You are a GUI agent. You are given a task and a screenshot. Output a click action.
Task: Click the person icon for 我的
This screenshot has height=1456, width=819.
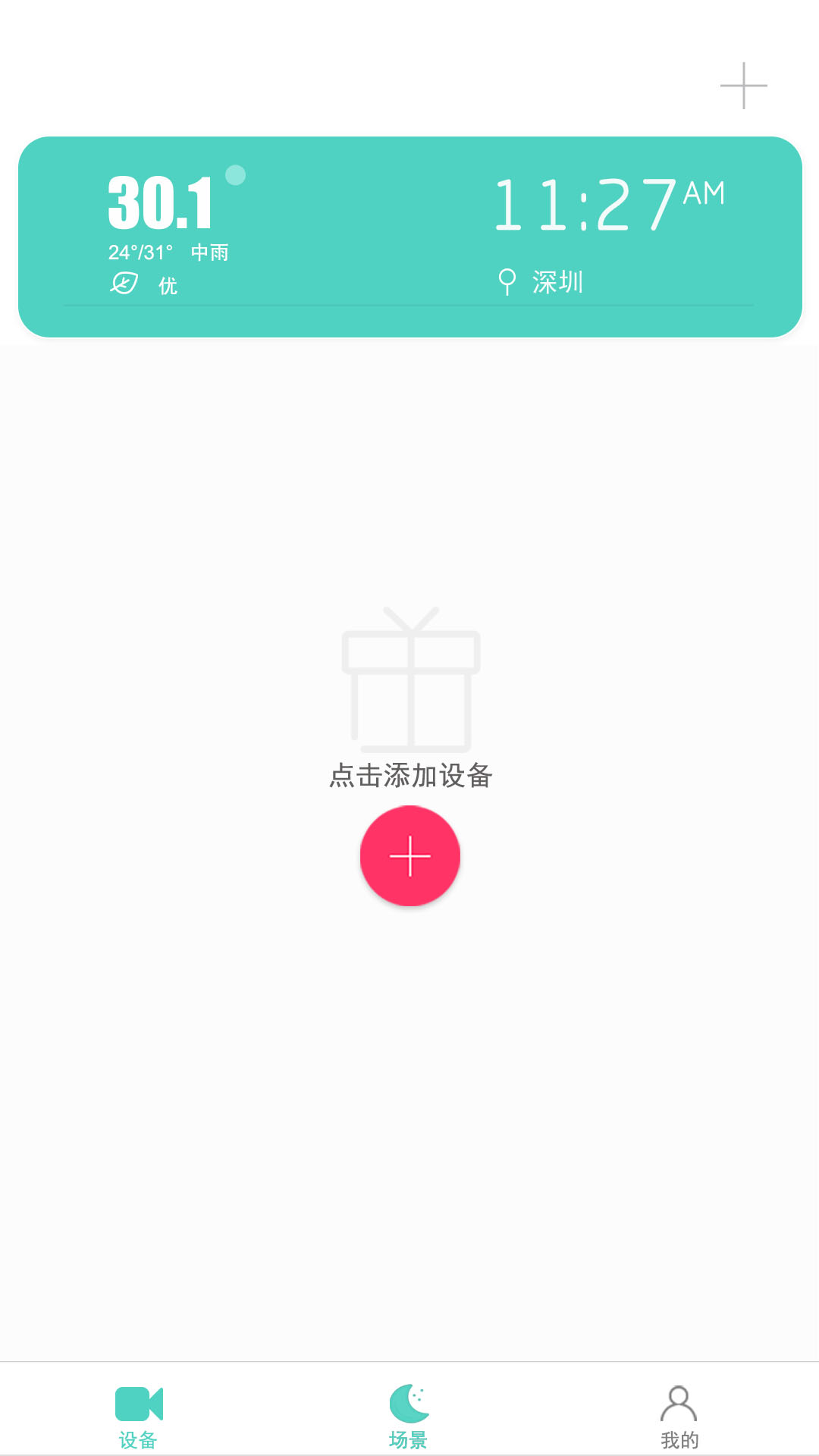(x=679, y=1404)
